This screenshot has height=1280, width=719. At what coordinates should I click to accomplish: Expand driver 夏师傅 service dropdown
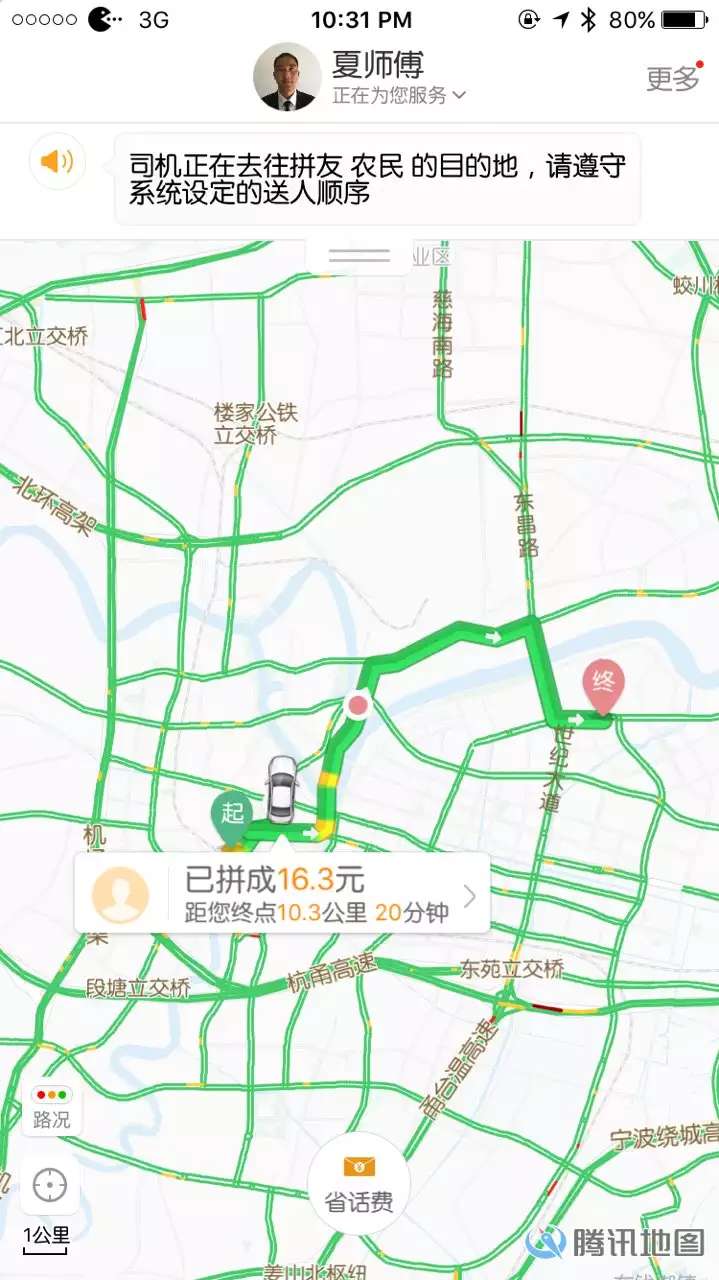[400, 96]
